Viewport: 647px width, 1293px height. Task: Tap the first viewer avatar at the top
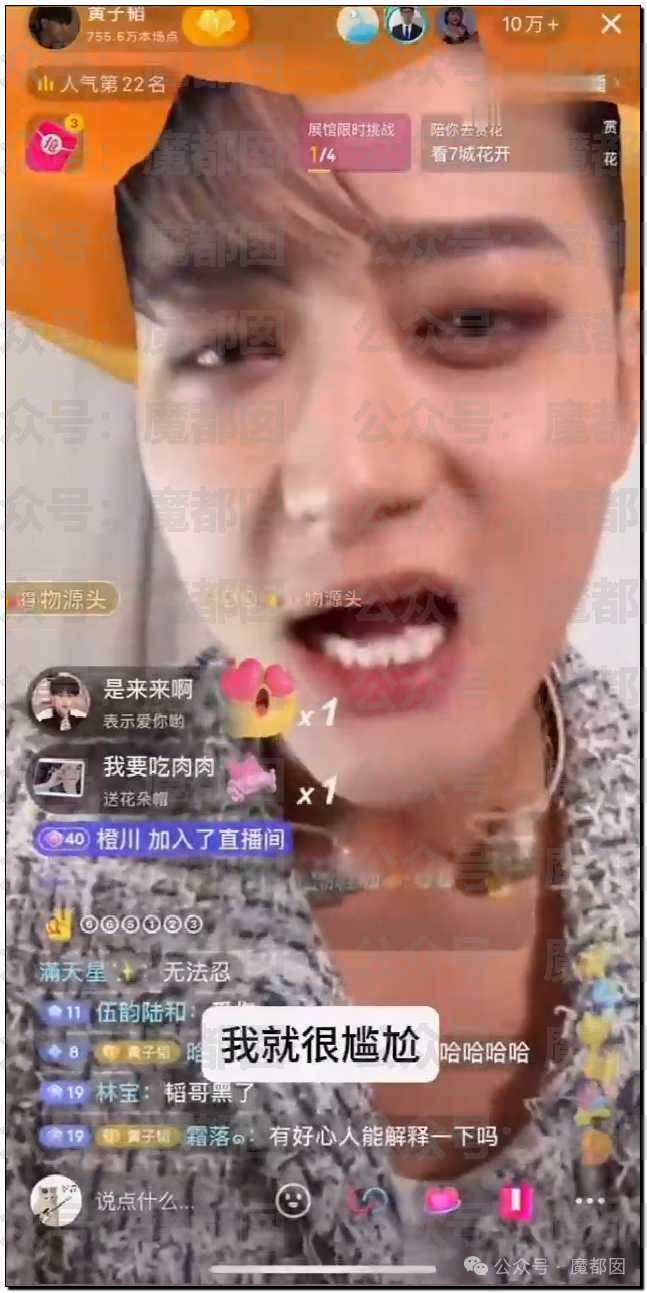pyautogui.click(x=356, y=25)
